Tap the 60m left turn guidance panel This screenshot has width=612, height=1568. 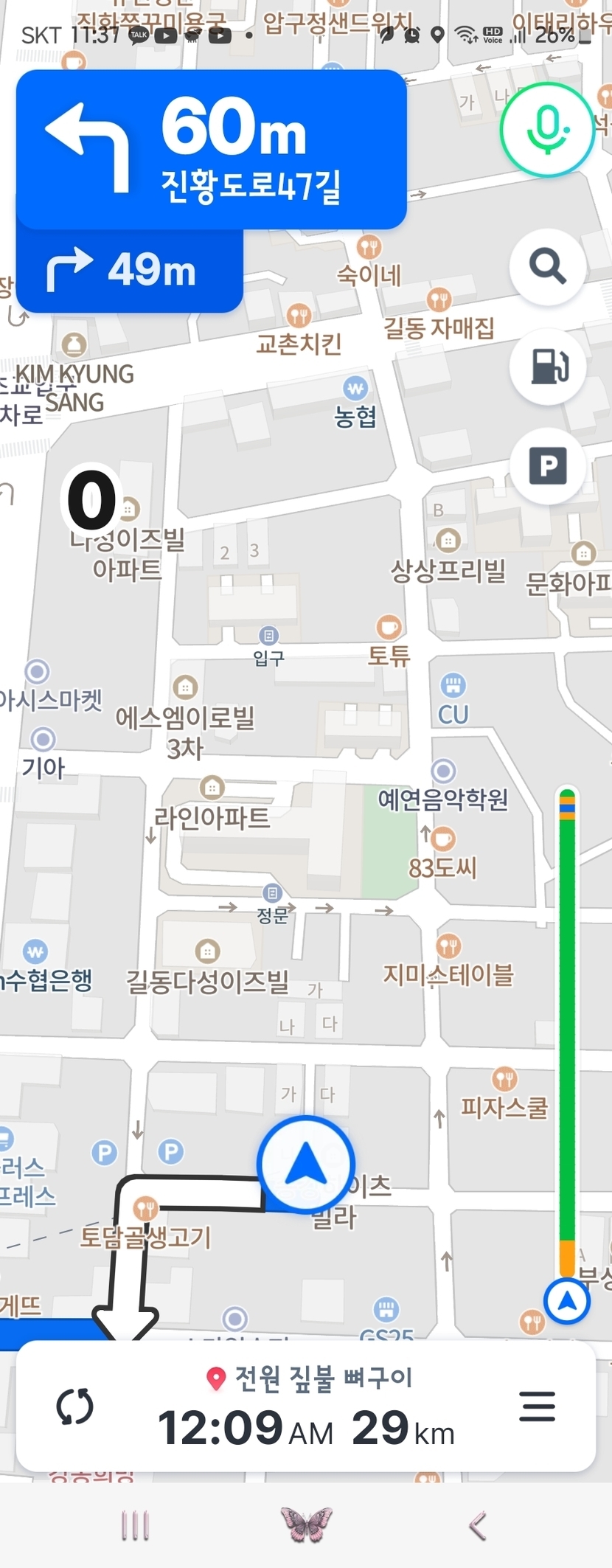click(x=212, y=150)
